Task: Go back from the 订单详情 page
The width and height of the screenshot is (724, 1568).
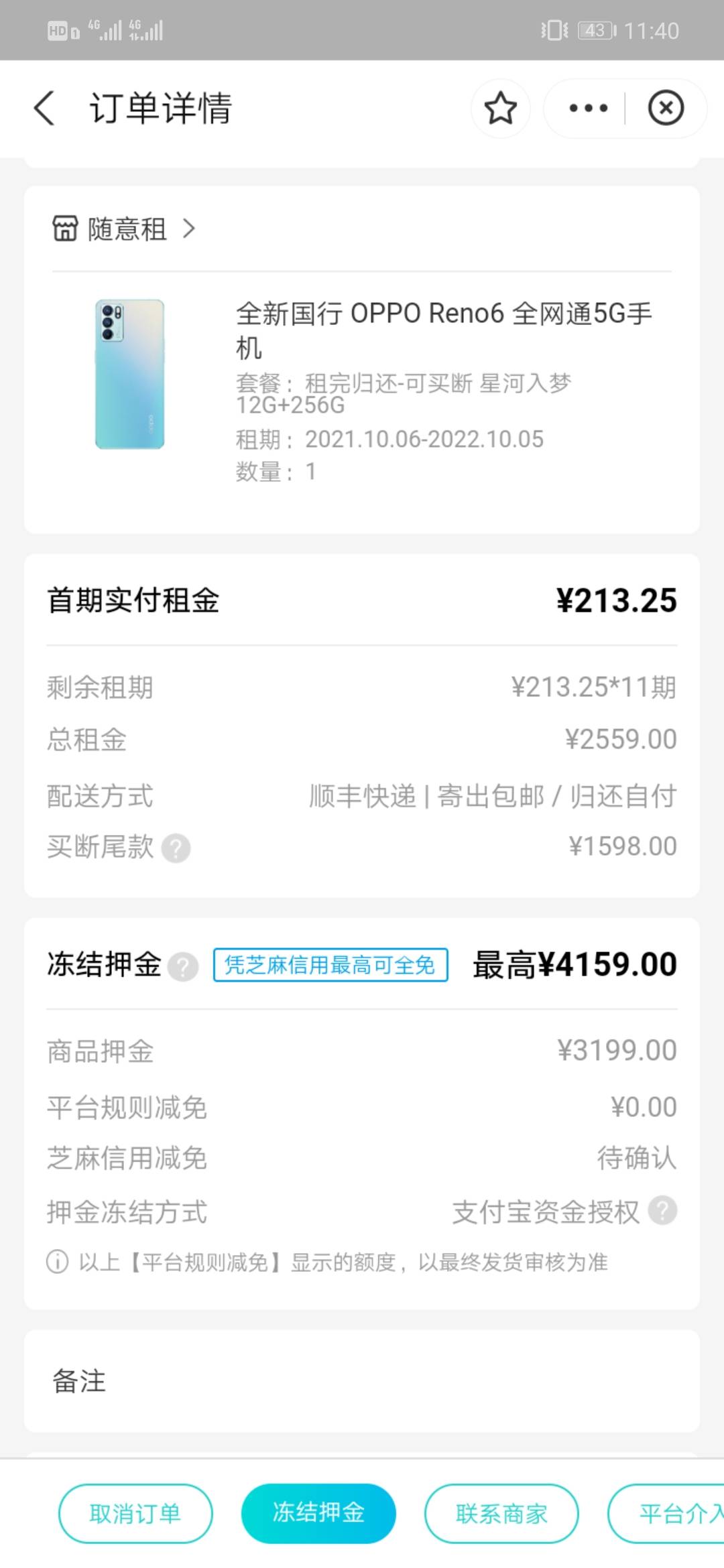Action: 44,109
